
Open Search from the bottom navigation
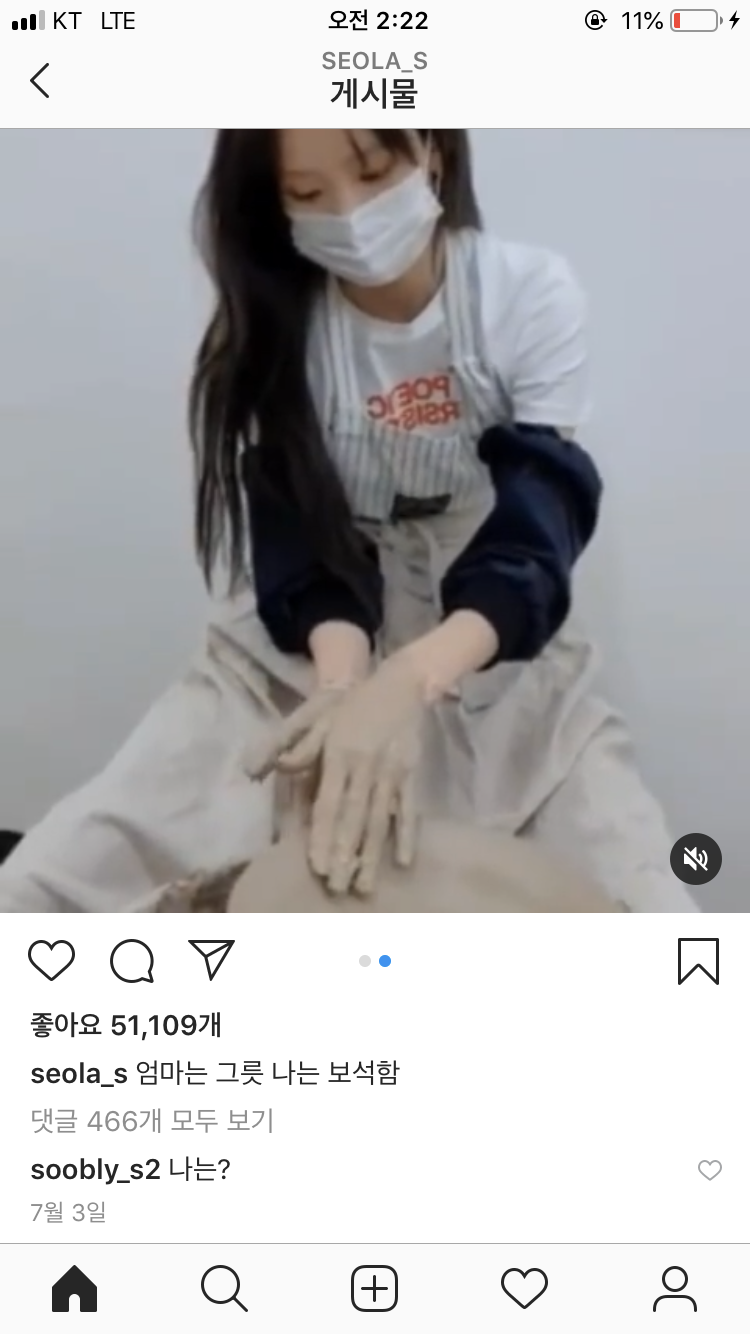point(224,1288)
